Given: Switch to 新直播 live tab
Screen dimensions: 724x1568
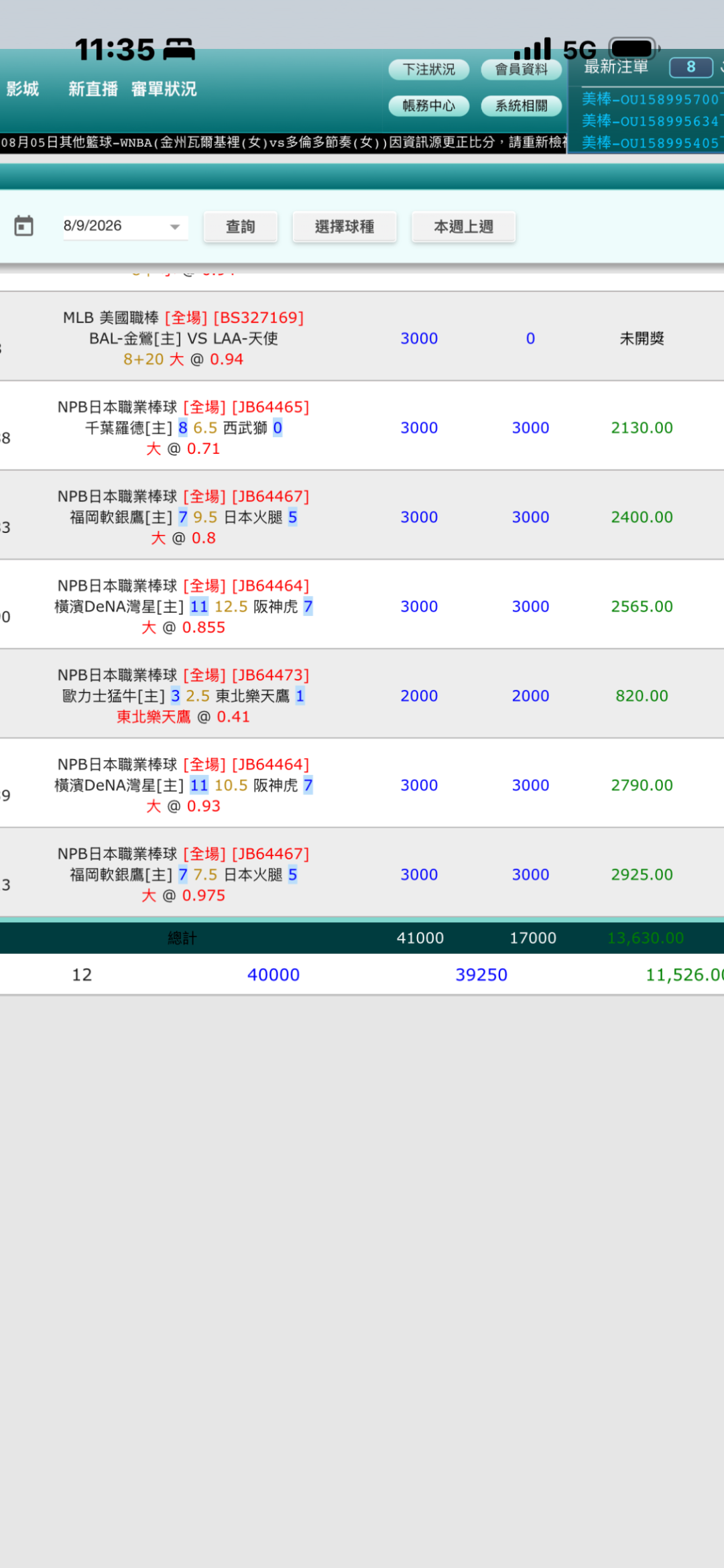Looking at the screenshot, I should (93, 89).
